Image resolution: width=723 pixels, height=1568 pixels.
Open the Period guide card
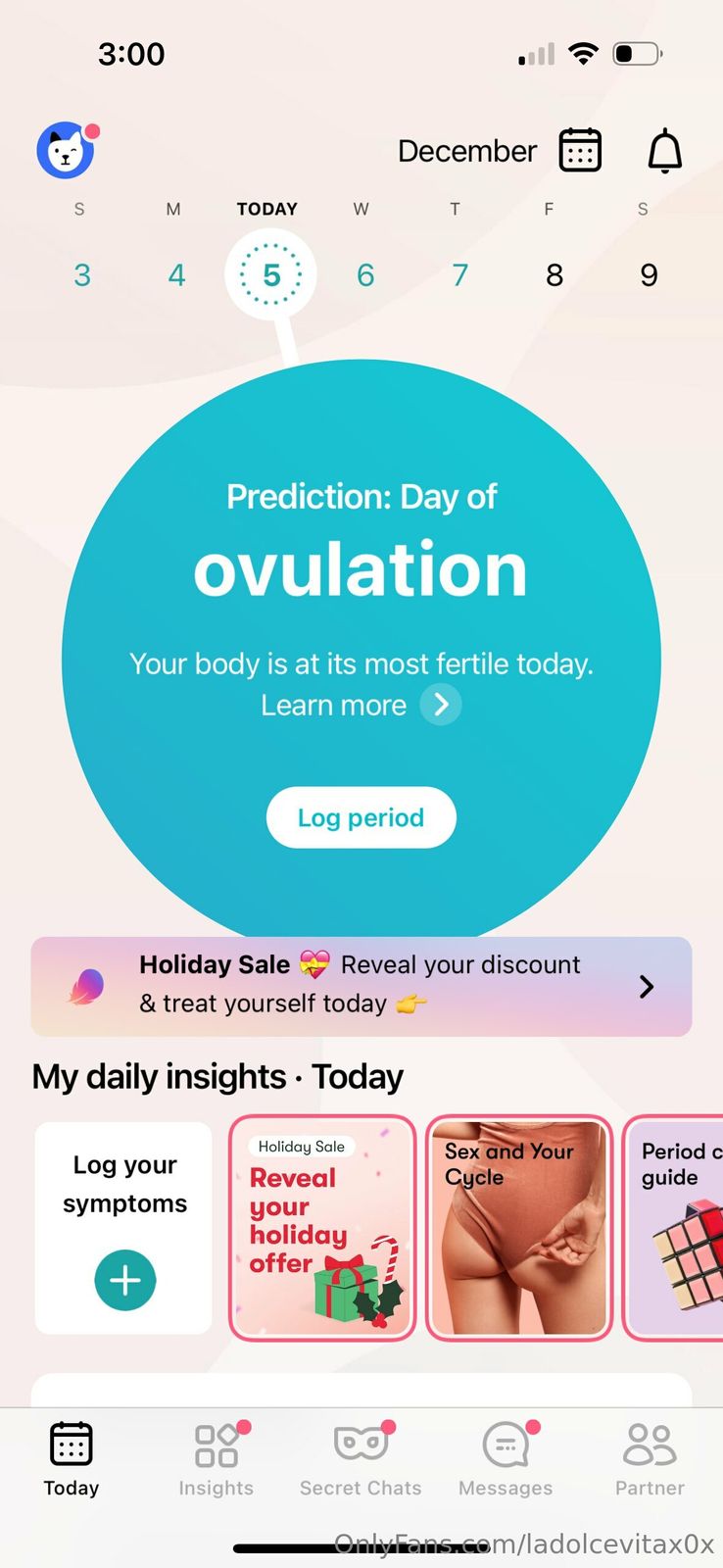click(x=676, y=1228)
